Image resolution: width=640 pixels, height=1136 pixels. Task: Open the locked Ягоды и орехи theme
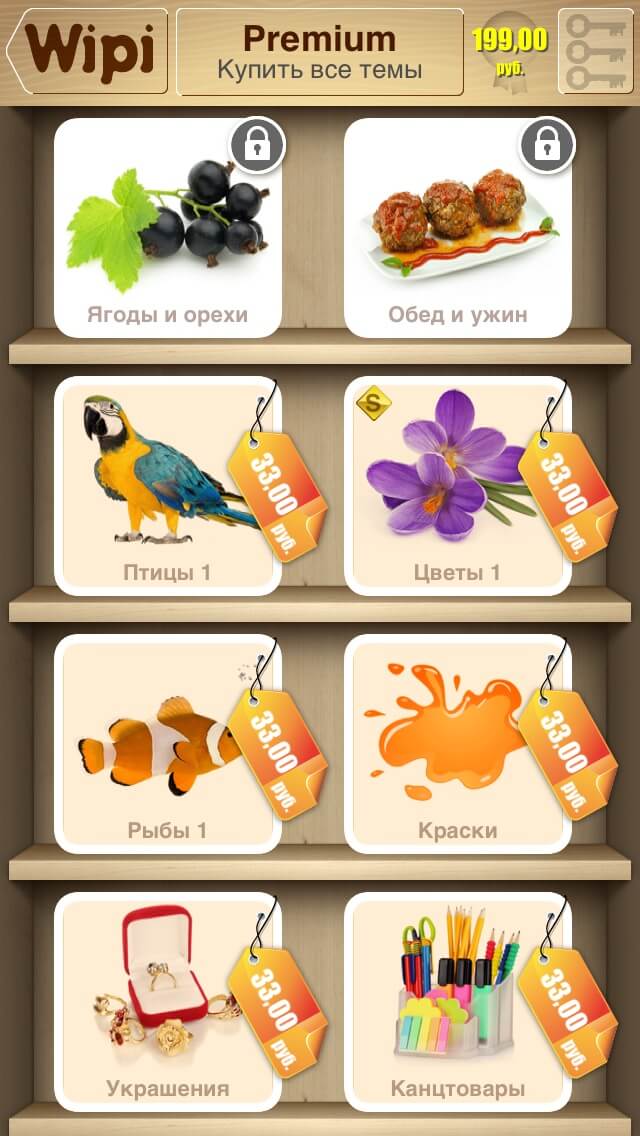click(x=167, y=228)
